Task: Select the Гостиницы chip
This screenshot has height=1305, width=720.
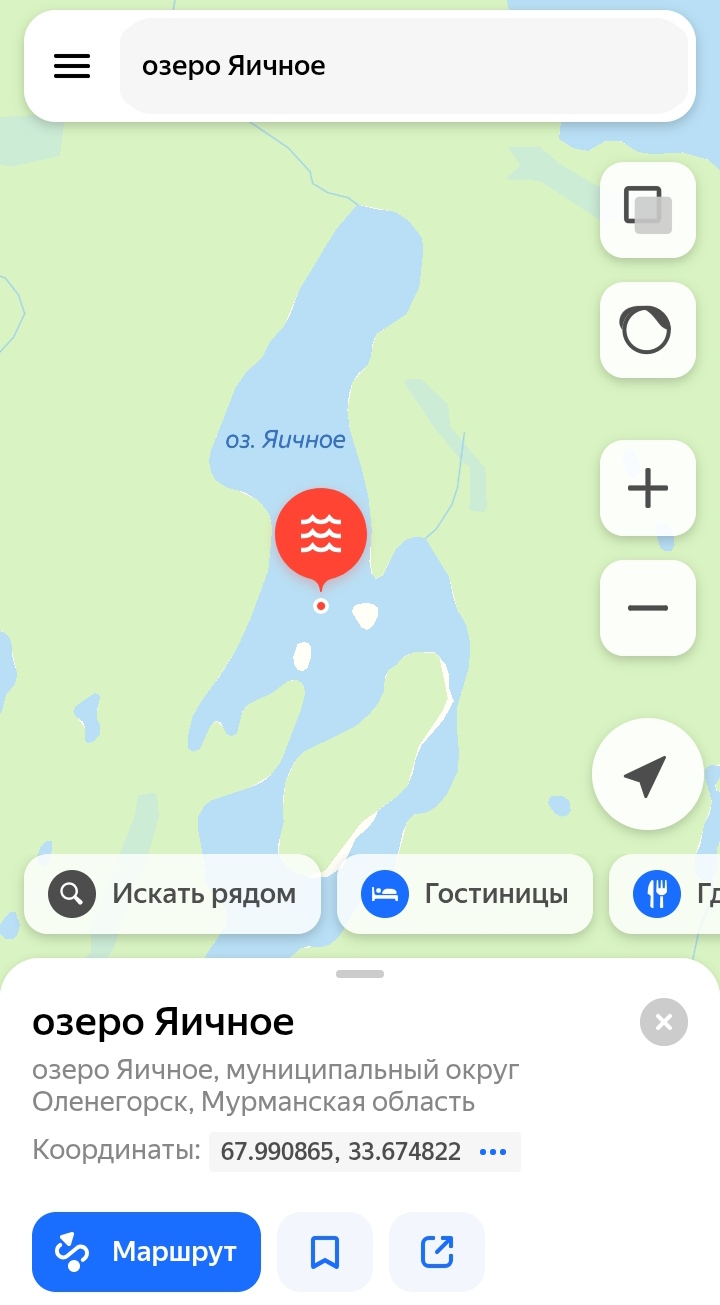Action: click(465, 894)
